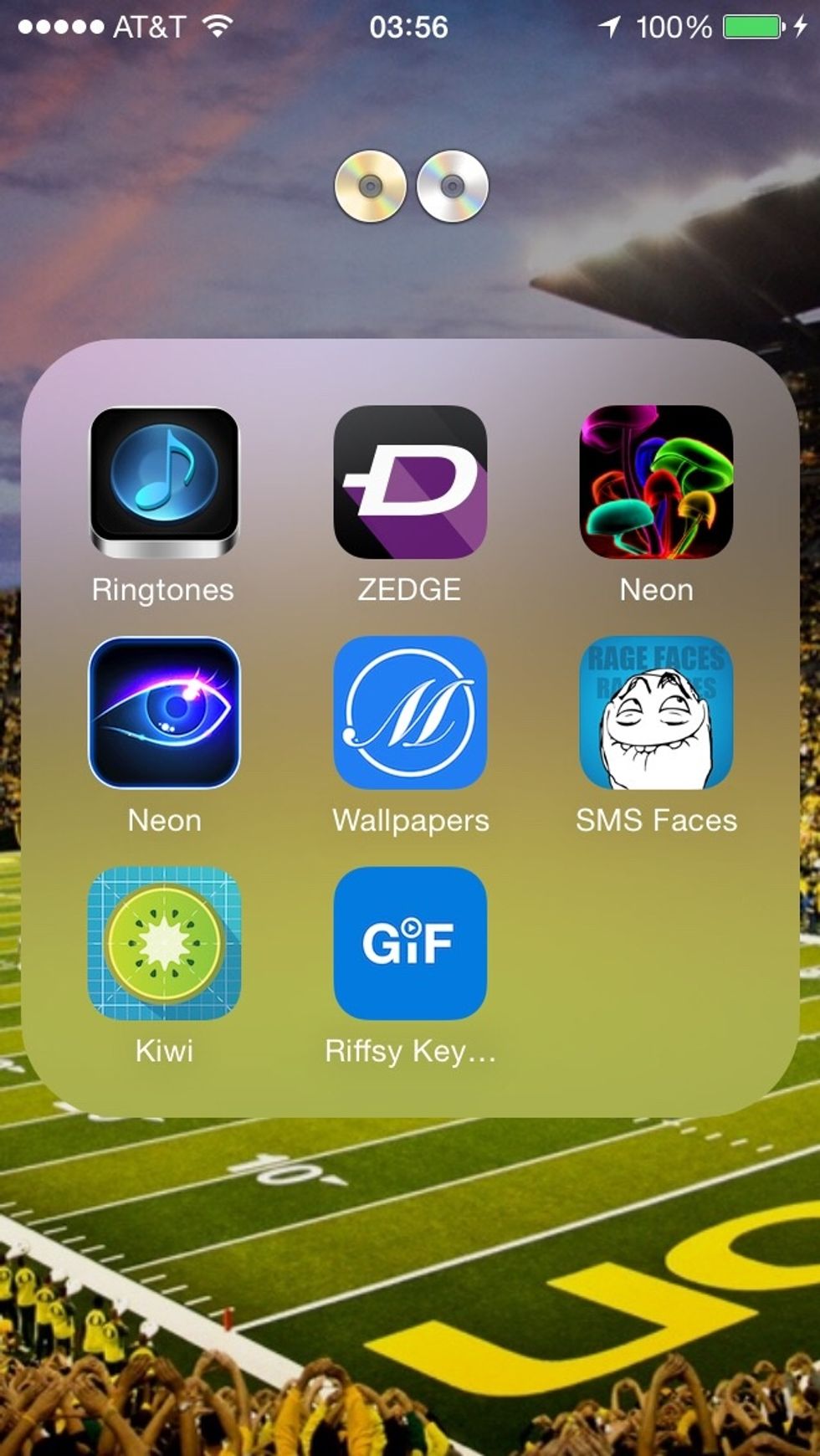Tap the ZEDGE app label
This screenshot has height=1456, width=820.
[409, 590]
